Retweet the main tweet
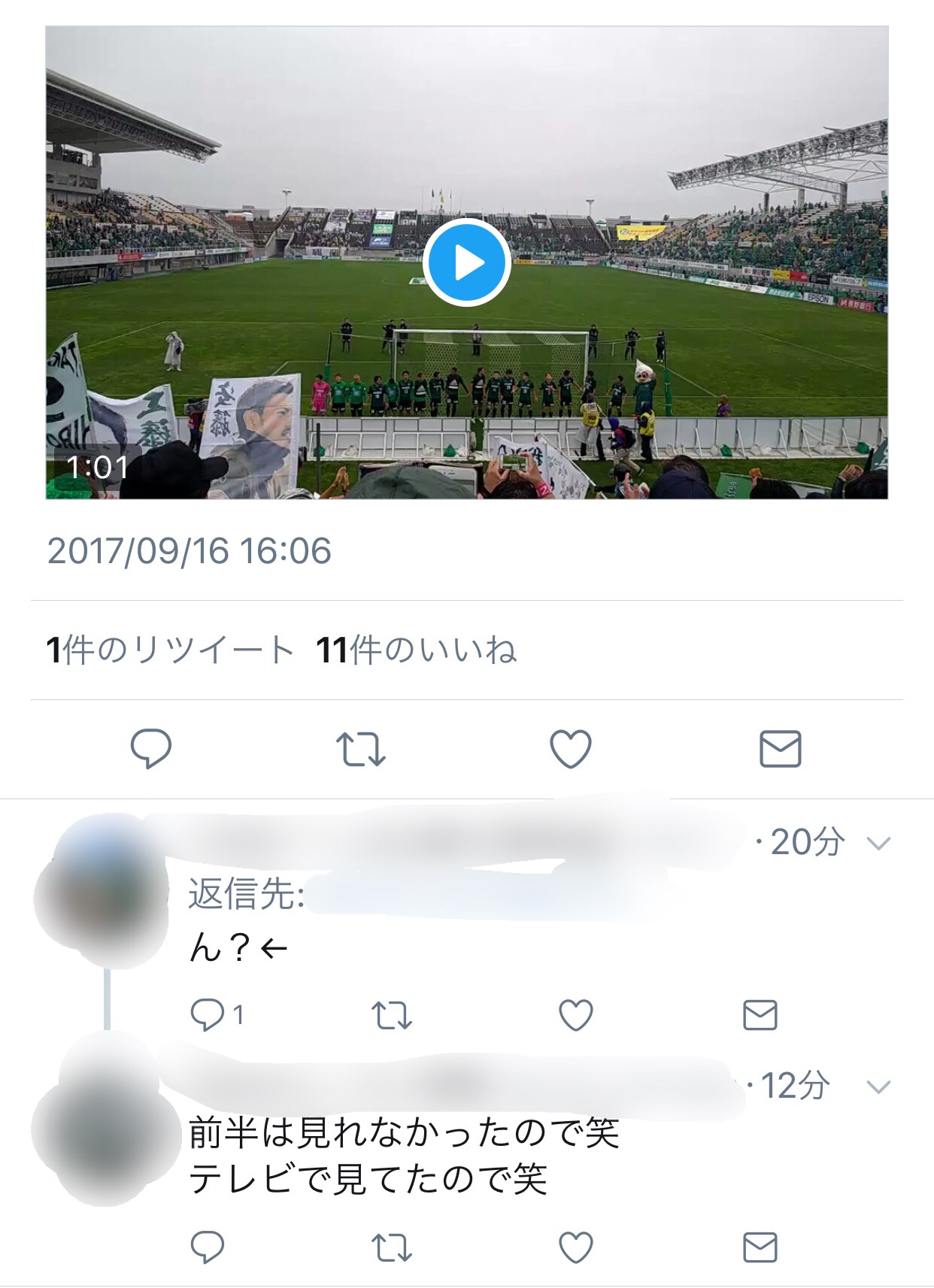The image size is (934, 1288). [360, 749]
